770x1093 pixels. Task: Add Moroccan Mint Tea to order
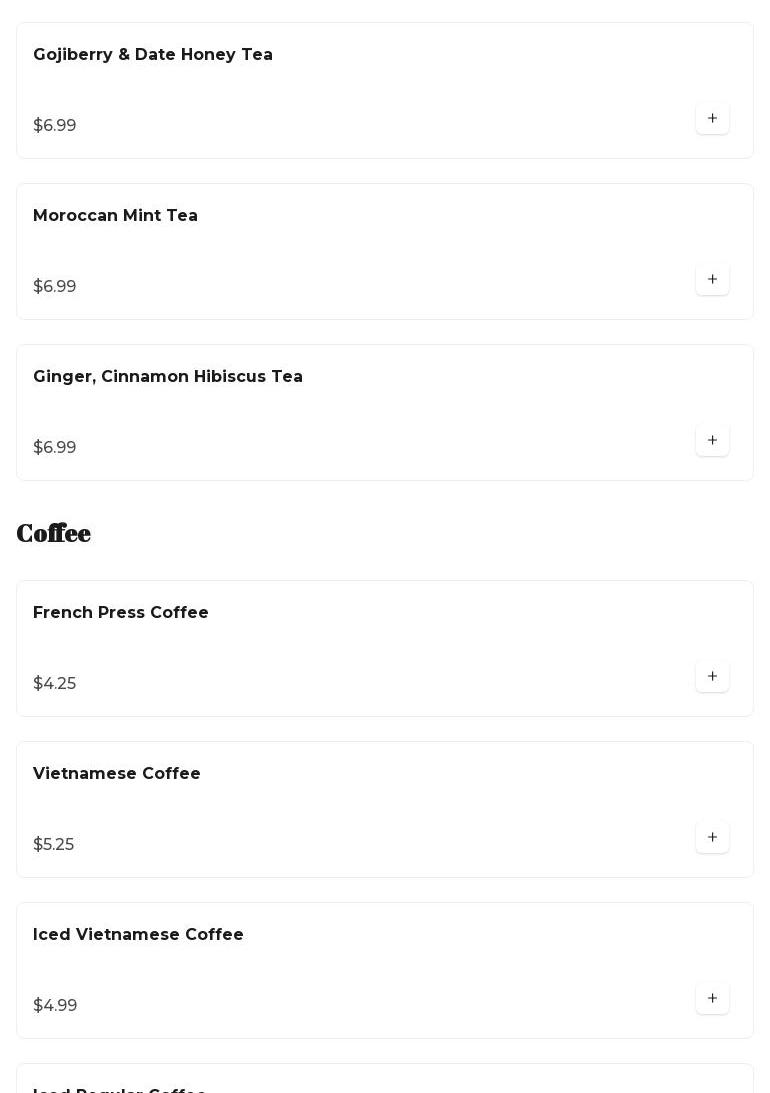(712, 280)
